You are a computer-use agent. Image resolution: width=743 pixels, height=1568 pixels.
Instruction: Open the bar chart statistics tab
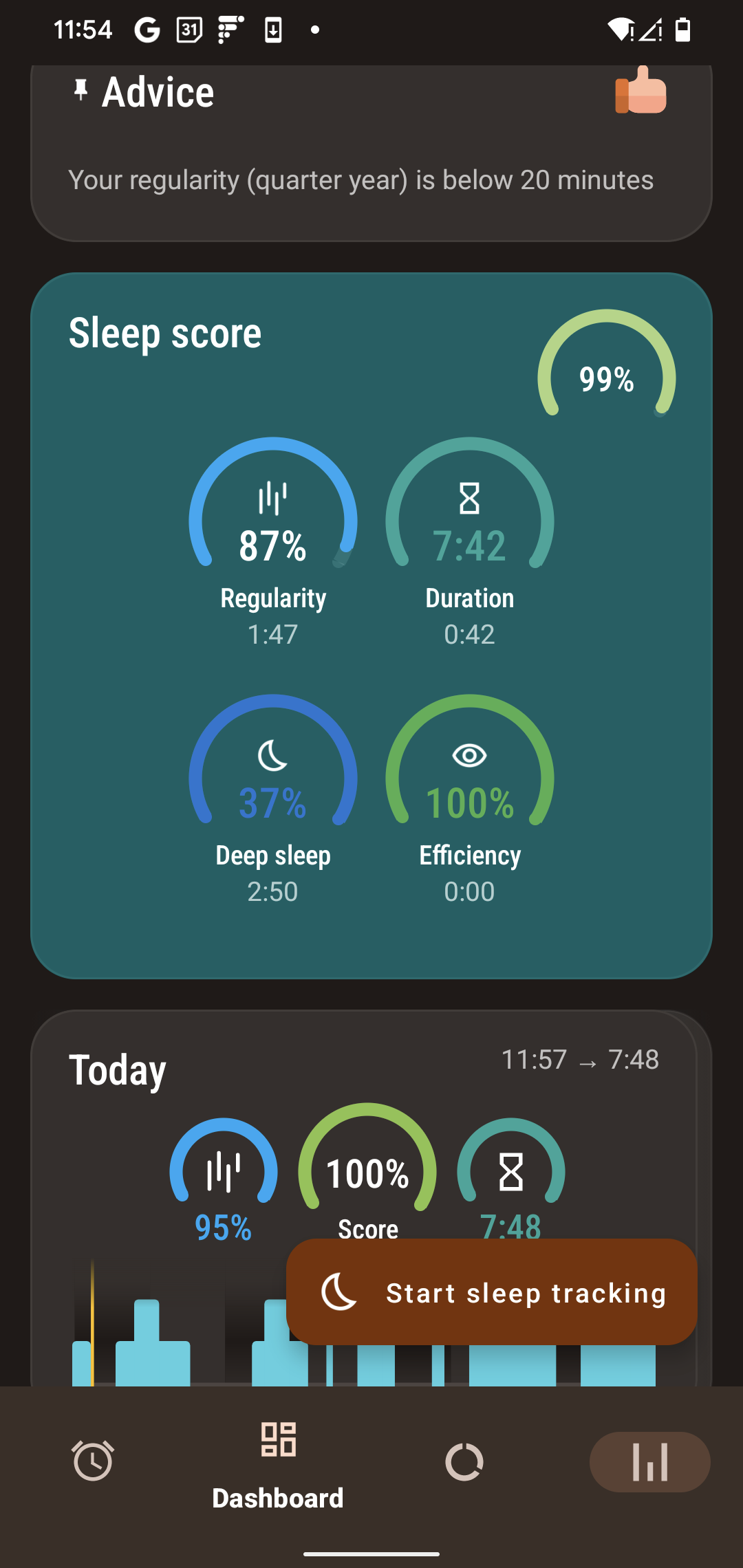pyautogui.click(x=649, y=1461)
